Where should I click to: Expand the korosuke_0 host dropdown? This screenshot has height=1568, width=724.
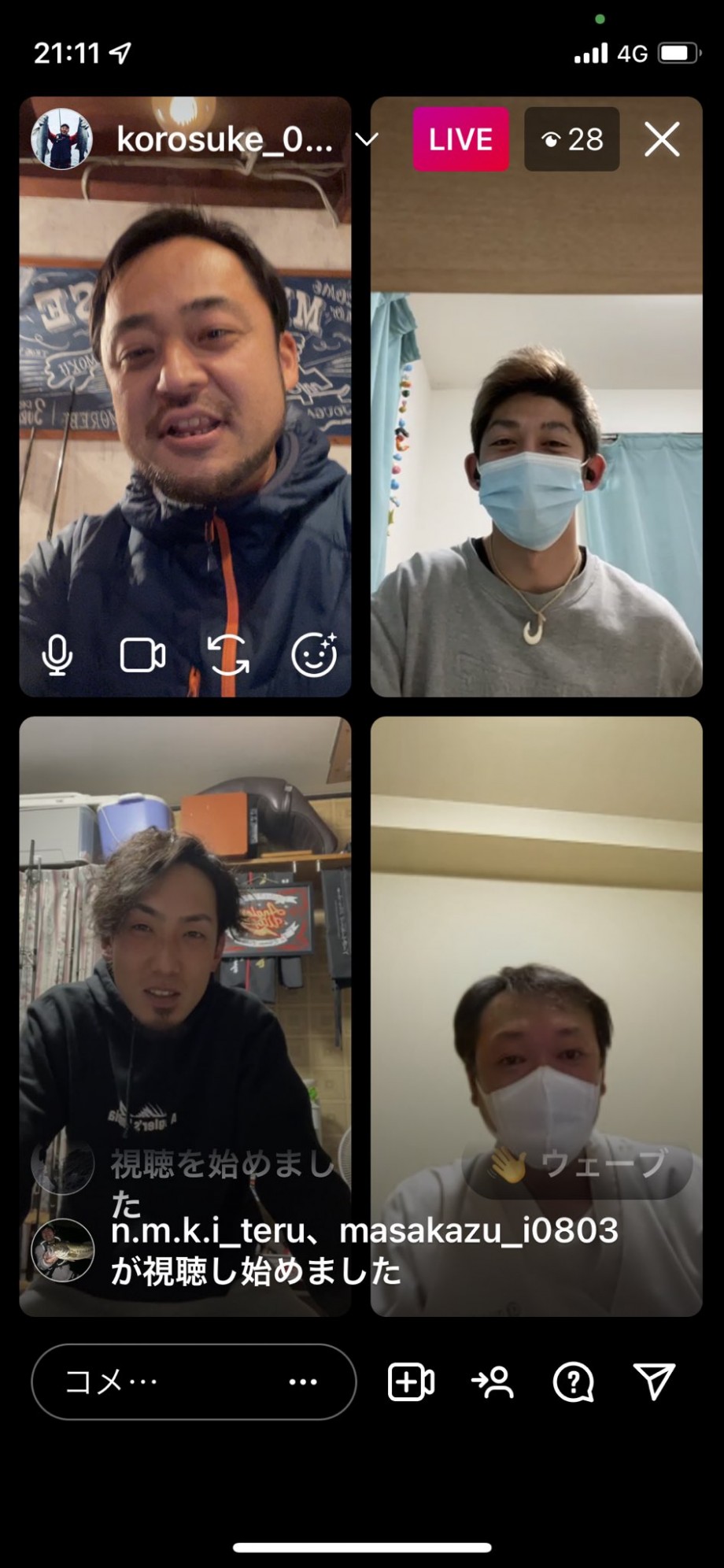point(367,140)
